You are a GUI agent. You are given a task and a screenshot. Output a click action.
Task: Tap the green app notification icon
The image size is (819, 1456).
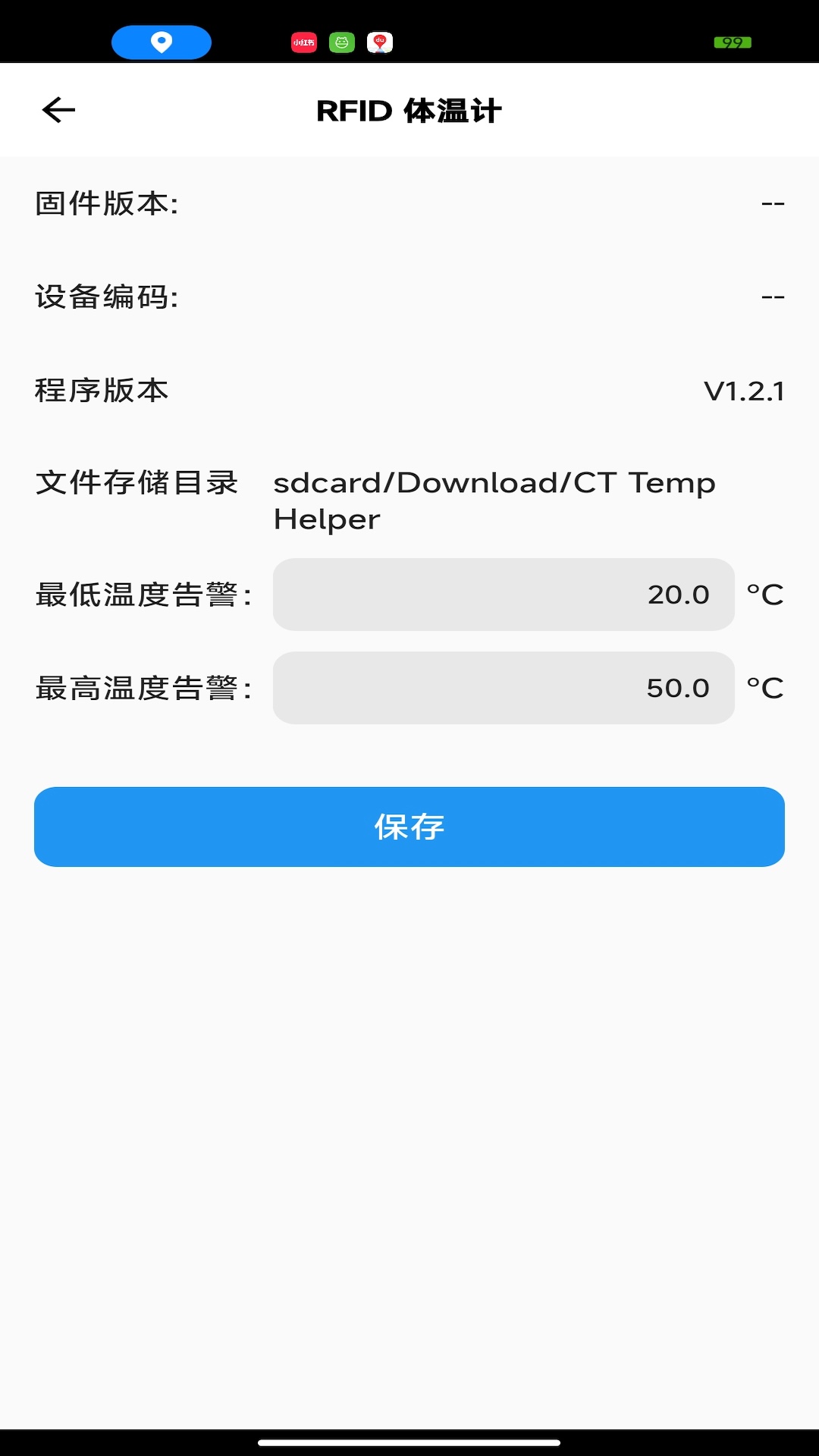click(x=340, y=42)
